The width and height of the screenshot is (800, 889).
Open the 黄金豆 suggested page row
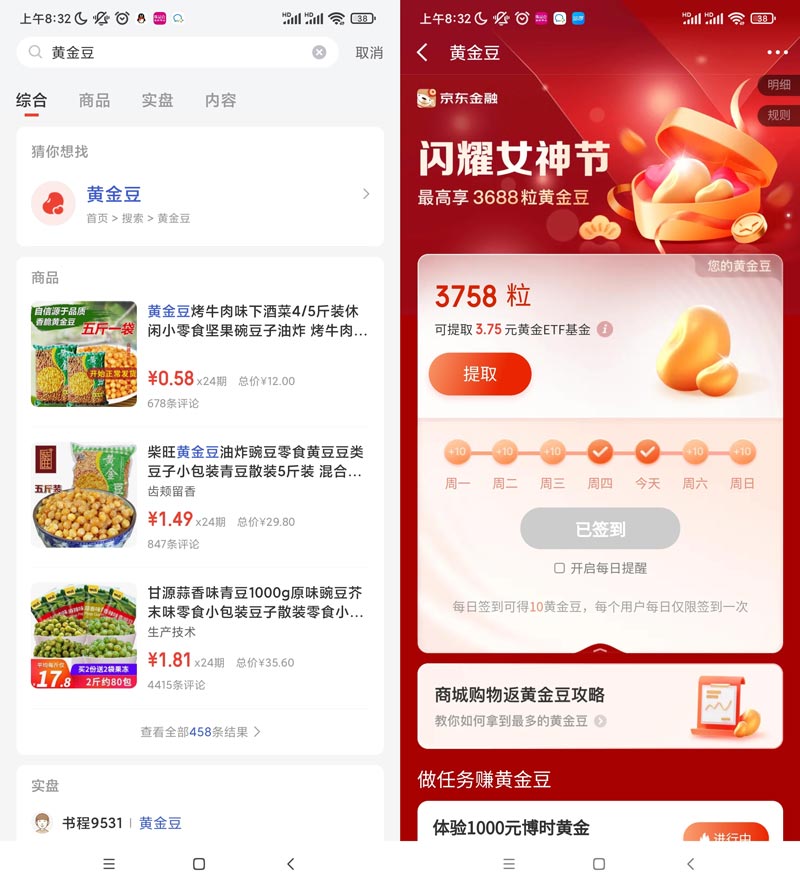200,203
